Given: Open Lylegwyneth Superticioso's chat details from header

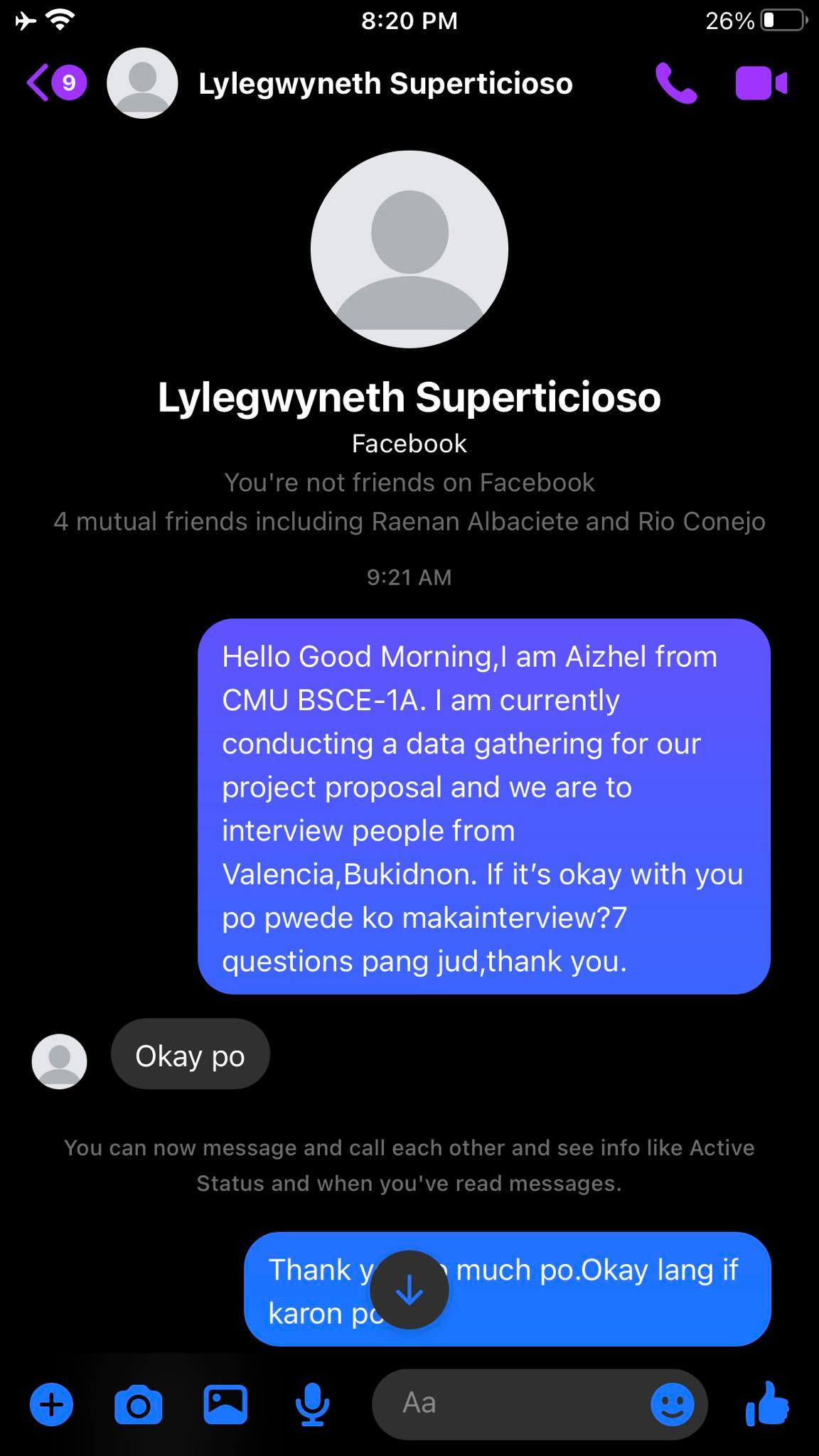Looking at the screenshot, I should [x=385, y=84].
